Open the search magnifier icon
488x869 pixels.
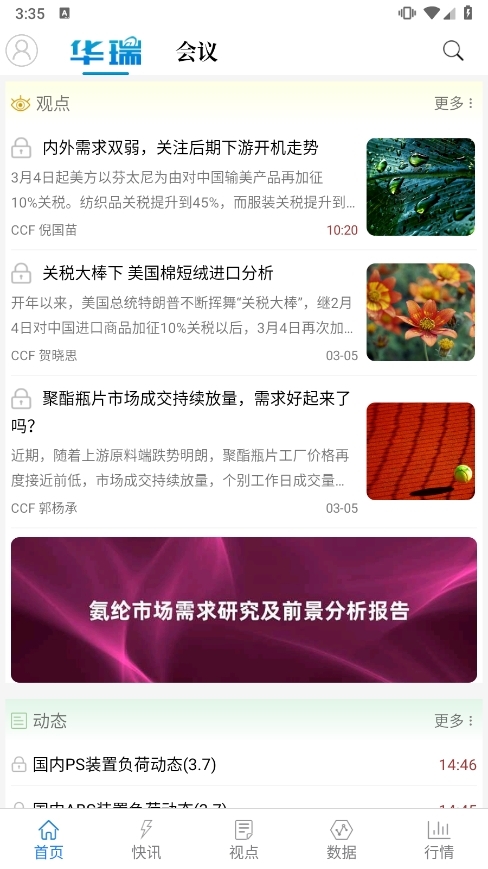pos(453,50)
